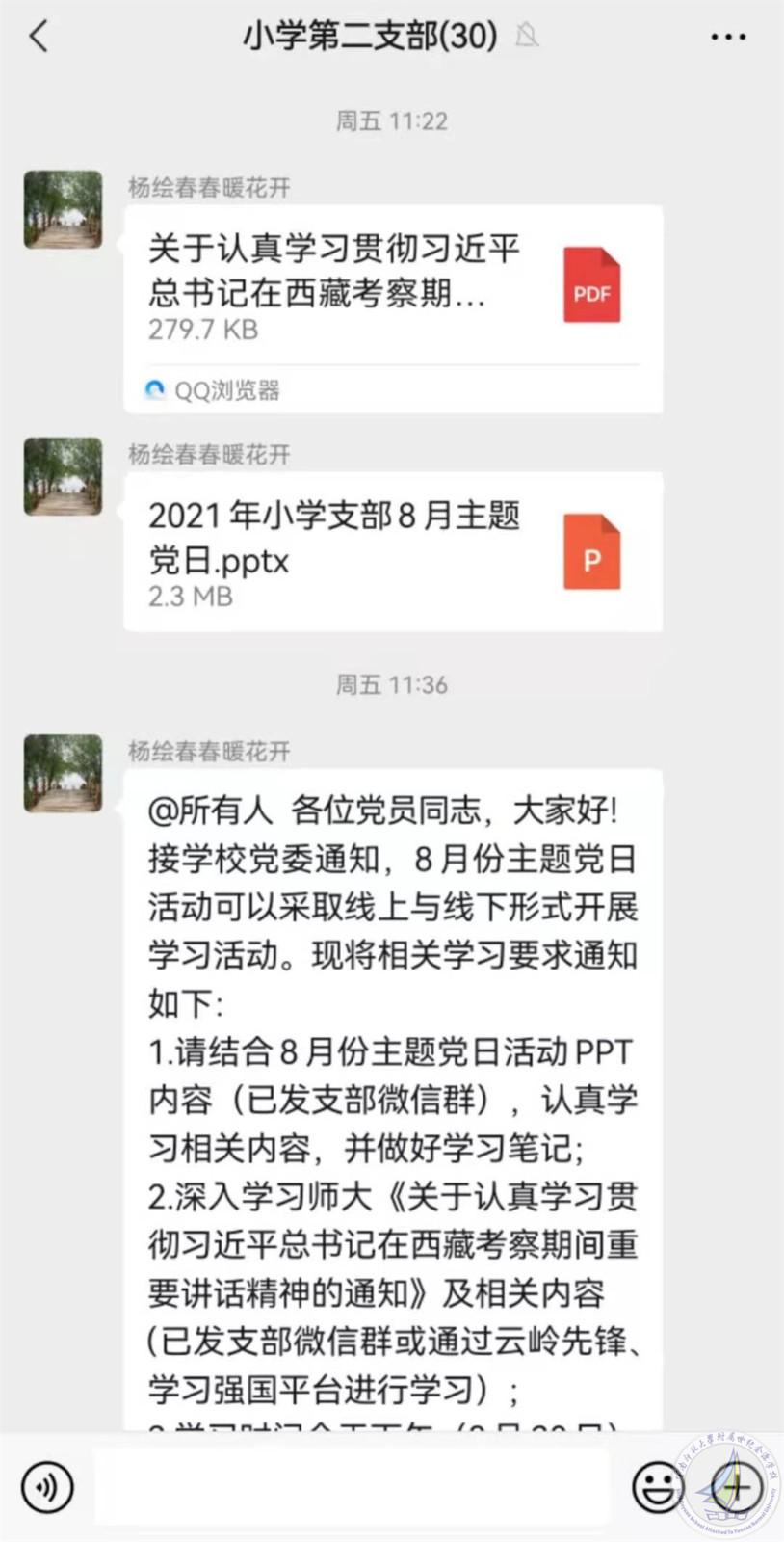The height and width of the screenshot is (1542, 784).
Task: Go back from the group chat
Action: (x=39, y=38)
